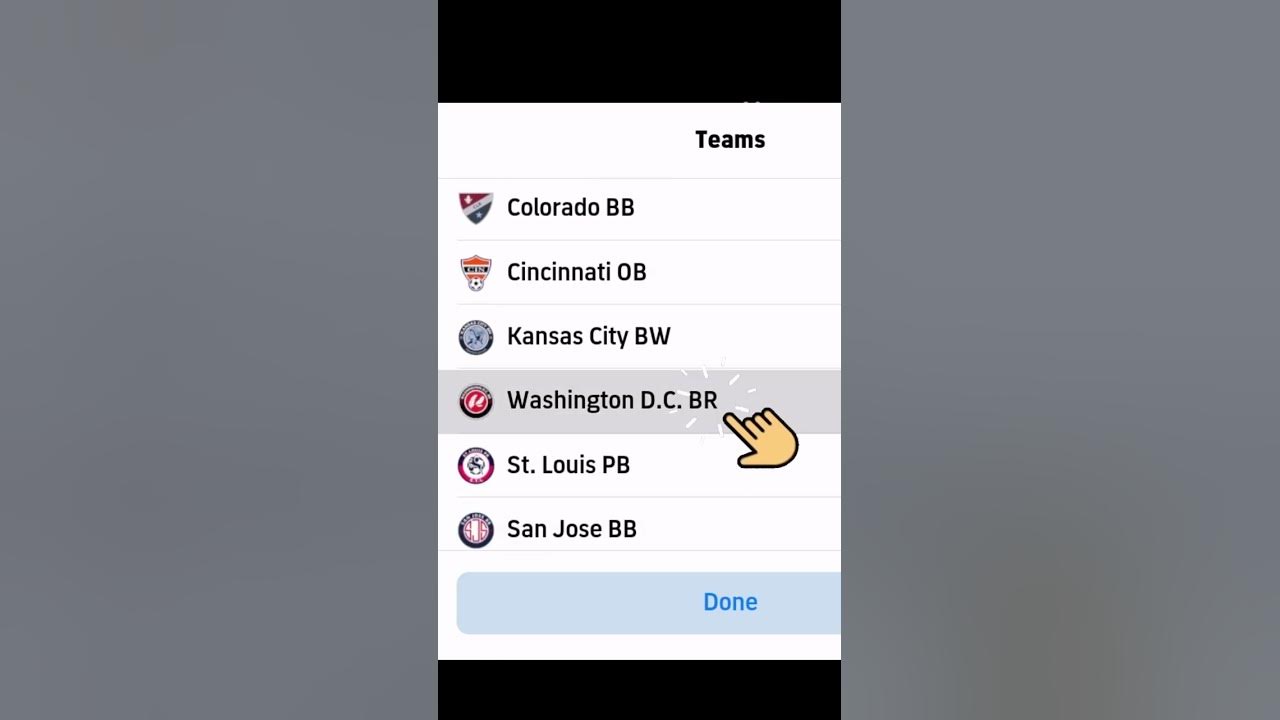Screen dimensions: 1280x720
Task: Select the Colorado BB team
Action: tap(570, 208)
